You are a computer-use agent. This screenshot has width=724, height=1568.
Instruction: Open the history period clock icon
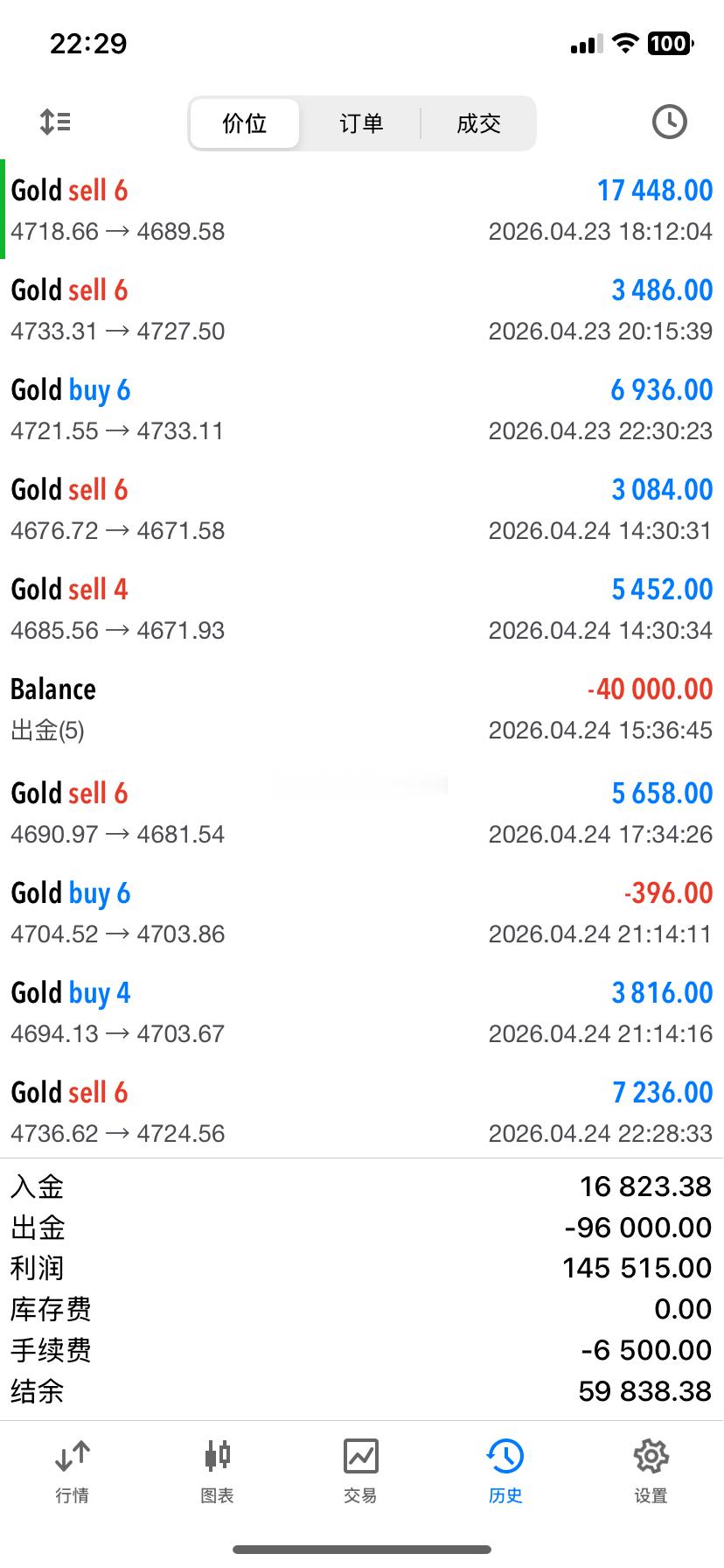click(669, 122)
